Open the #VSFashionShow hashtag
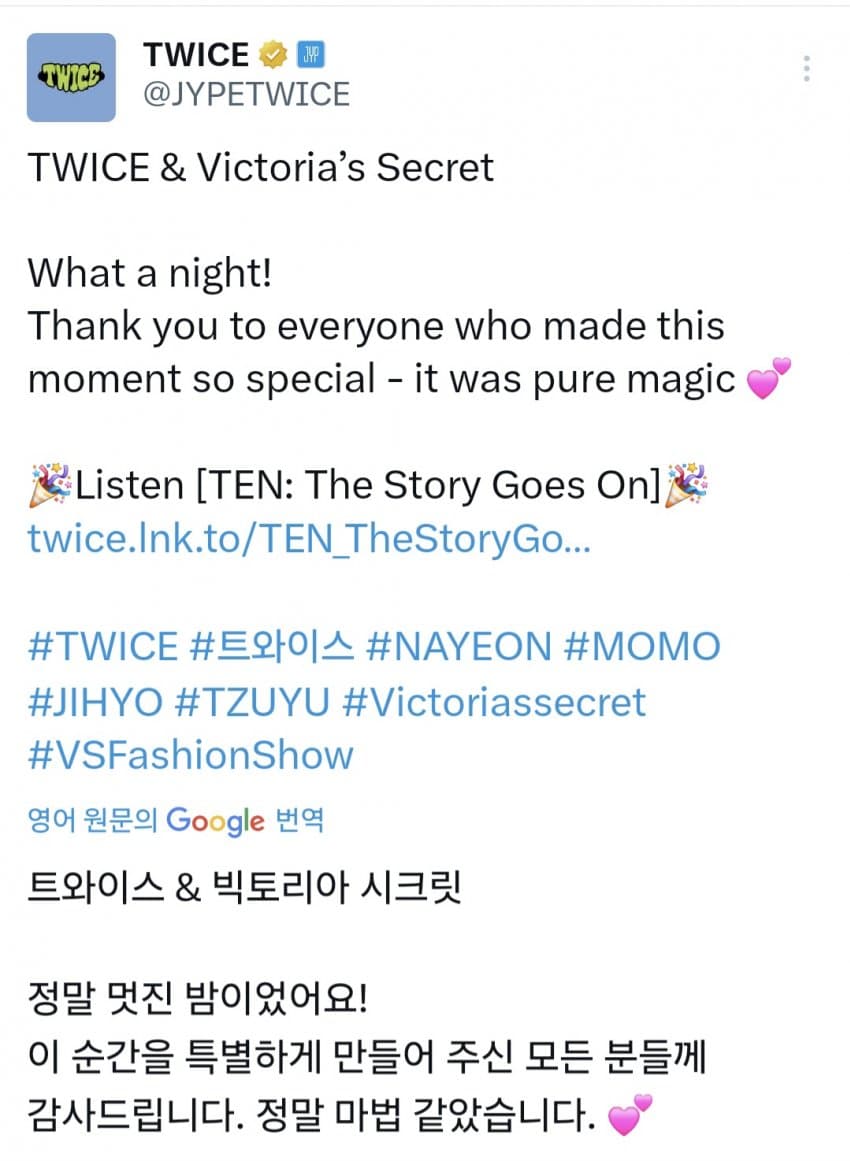This screenshot has height=1161, width=850. click(x=190, y=755)
